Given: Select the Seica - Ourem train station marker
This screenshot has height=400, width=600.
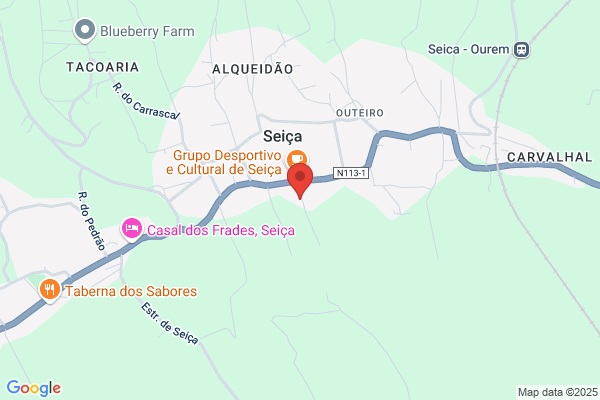Looking at the screenshot, I should tap(521, 49).
